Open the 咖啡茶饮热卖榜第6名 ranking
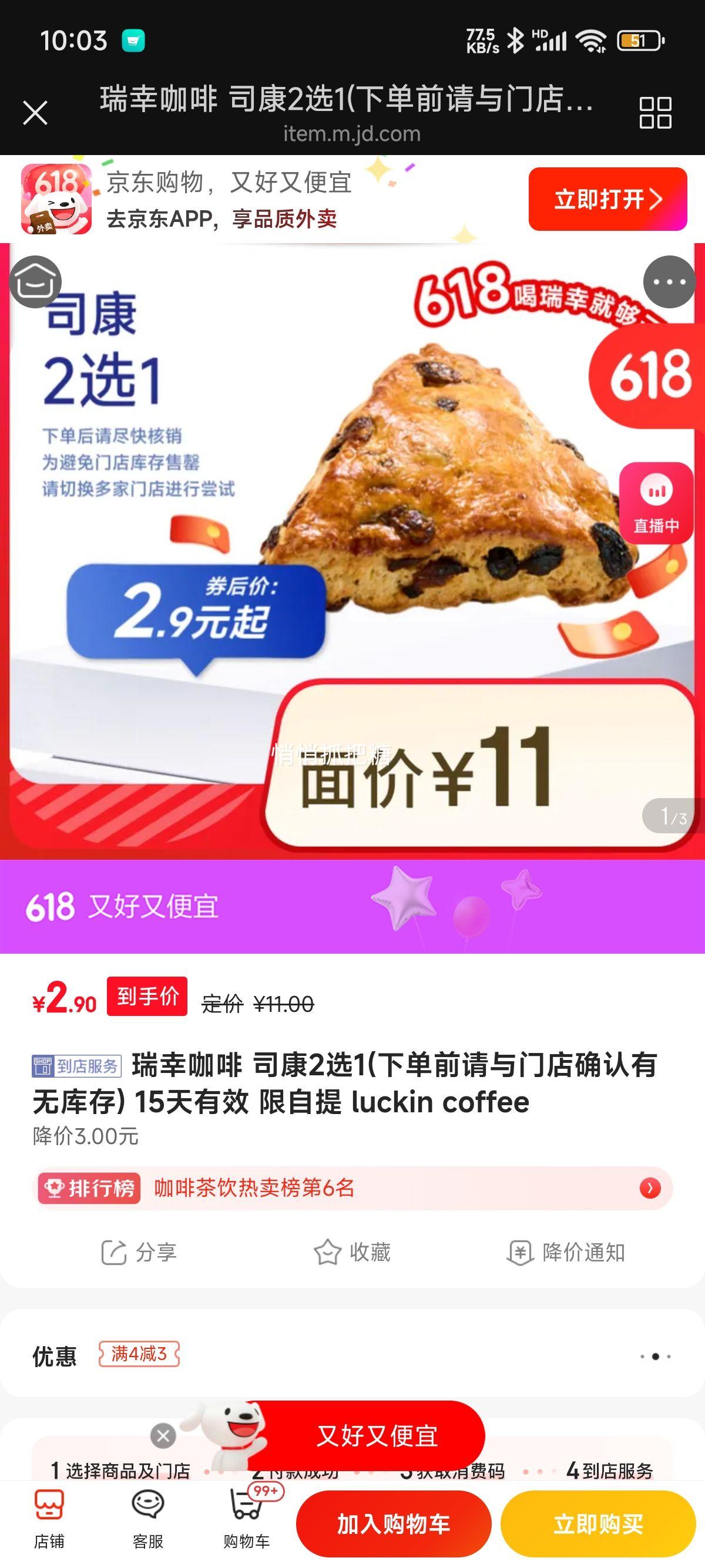The height and width of the screenshot is (1568, 705). (x=352, y=1187)
